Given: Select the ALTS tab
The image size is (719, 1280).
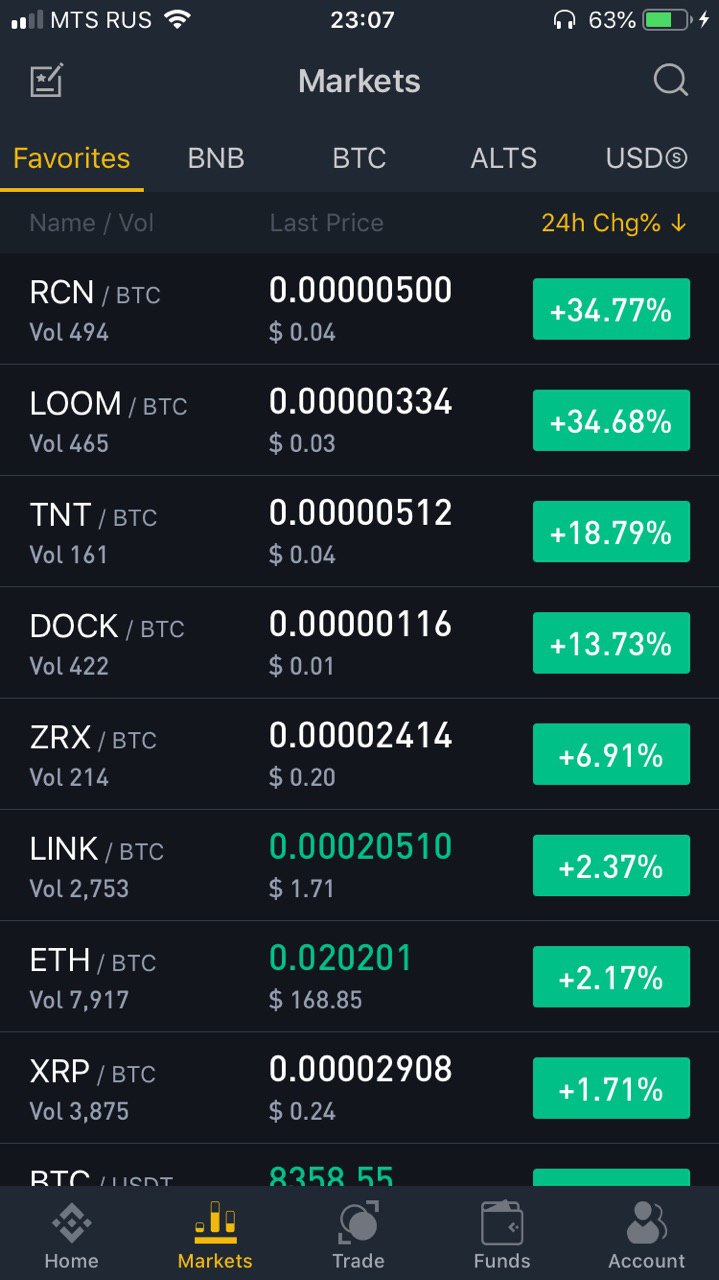Looking at the screenshot, I should click(x=504, y=158).
